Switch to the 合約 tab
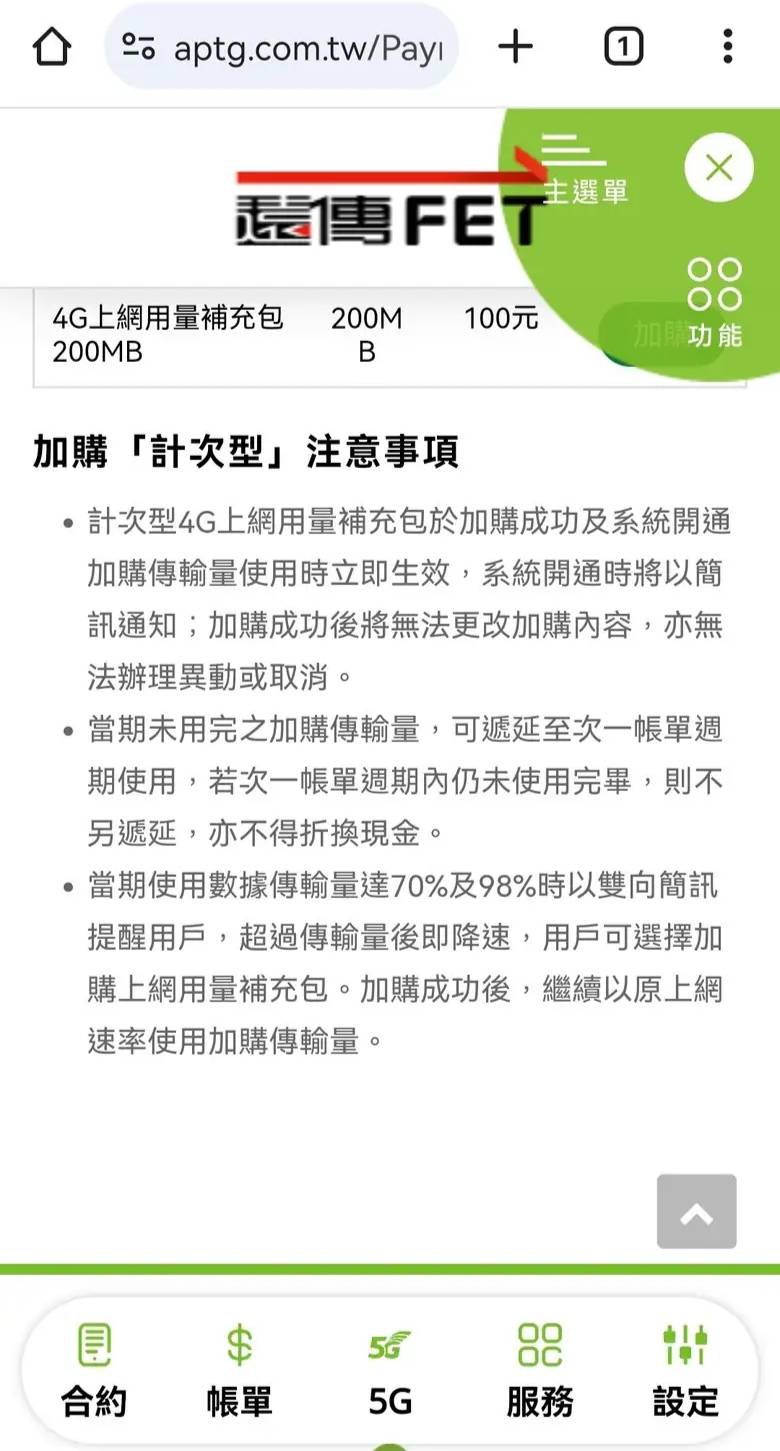This screenshot has height=1451, width=780. tap(94, 1370)
